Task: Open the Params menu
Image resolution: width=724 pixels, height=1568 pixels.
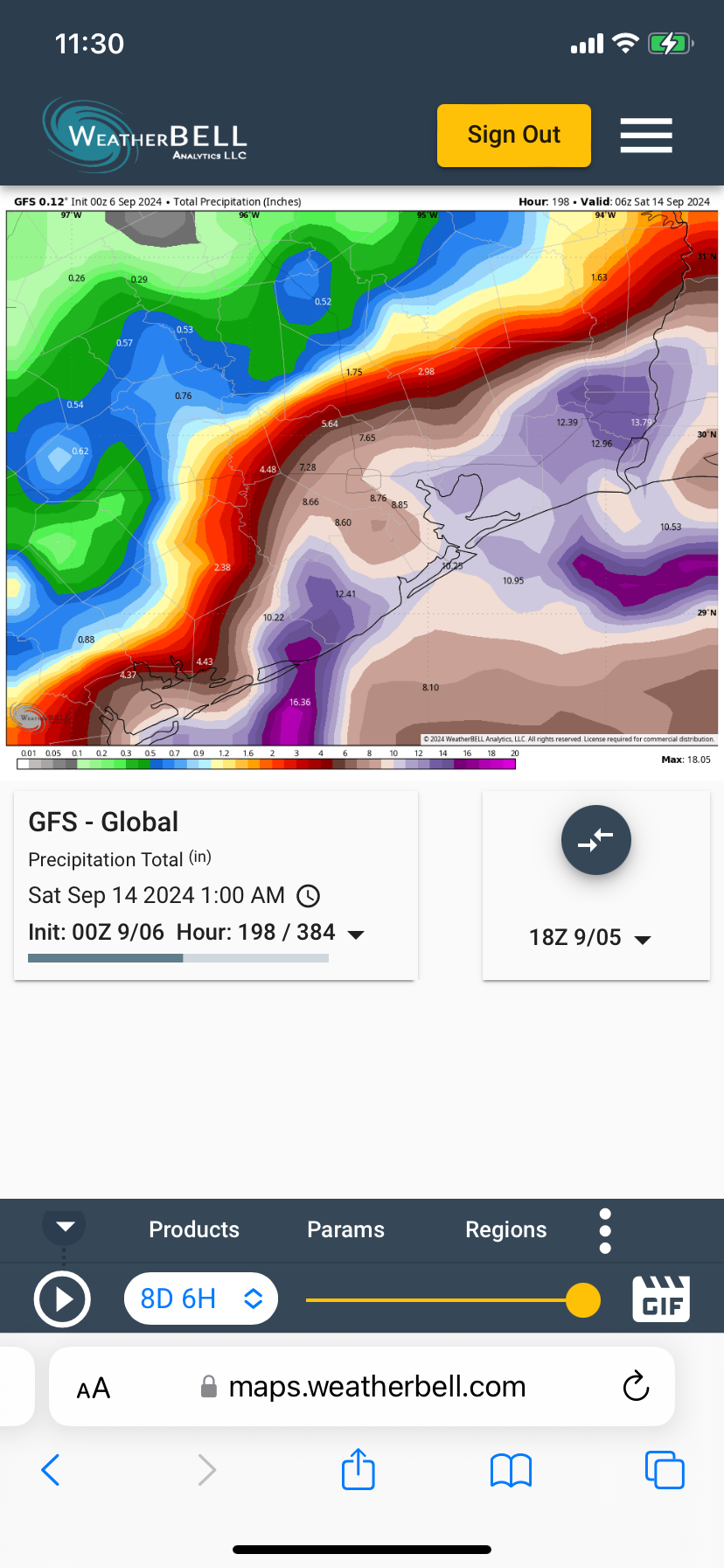Action: tap(345, 1229)
